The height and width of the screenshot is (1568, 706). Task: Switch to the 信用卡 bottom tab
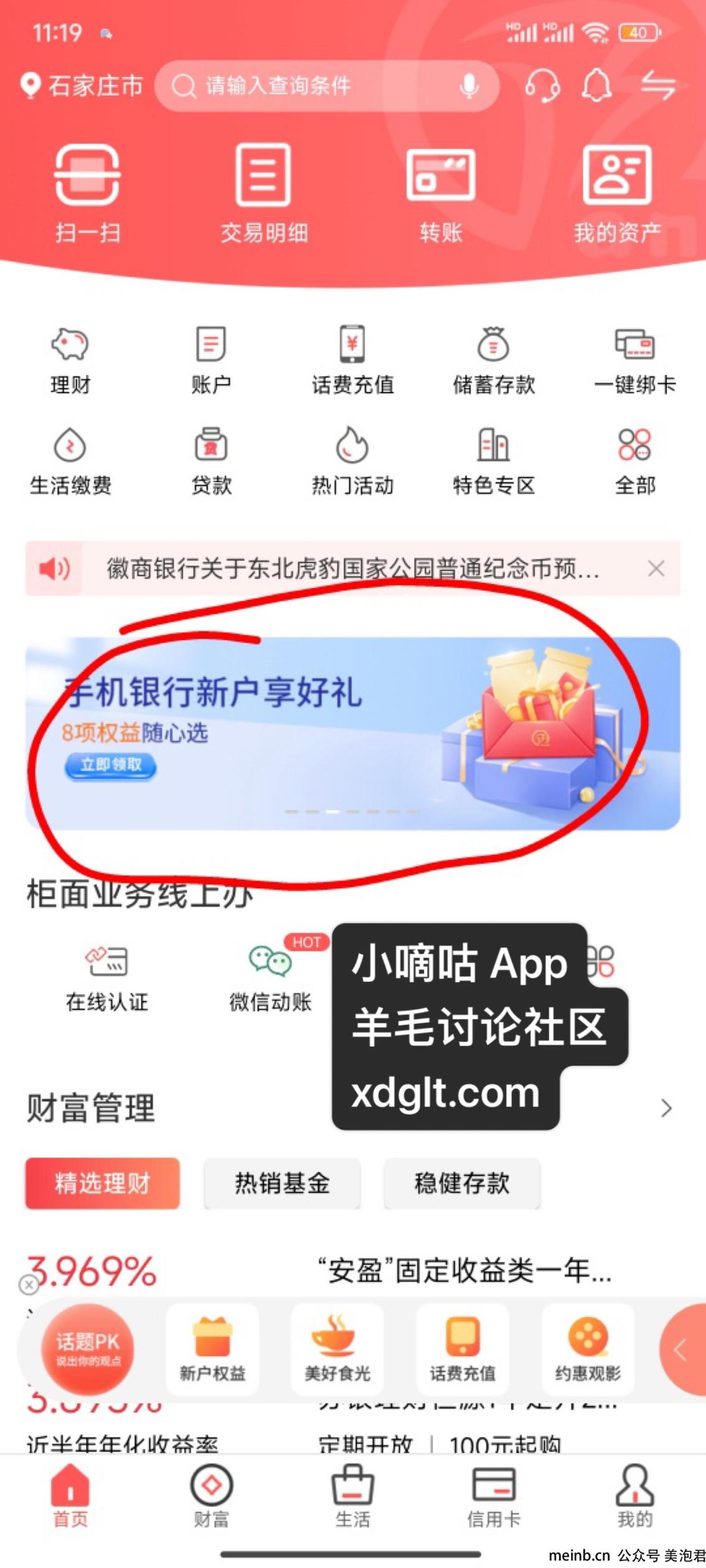(494, 1496)
